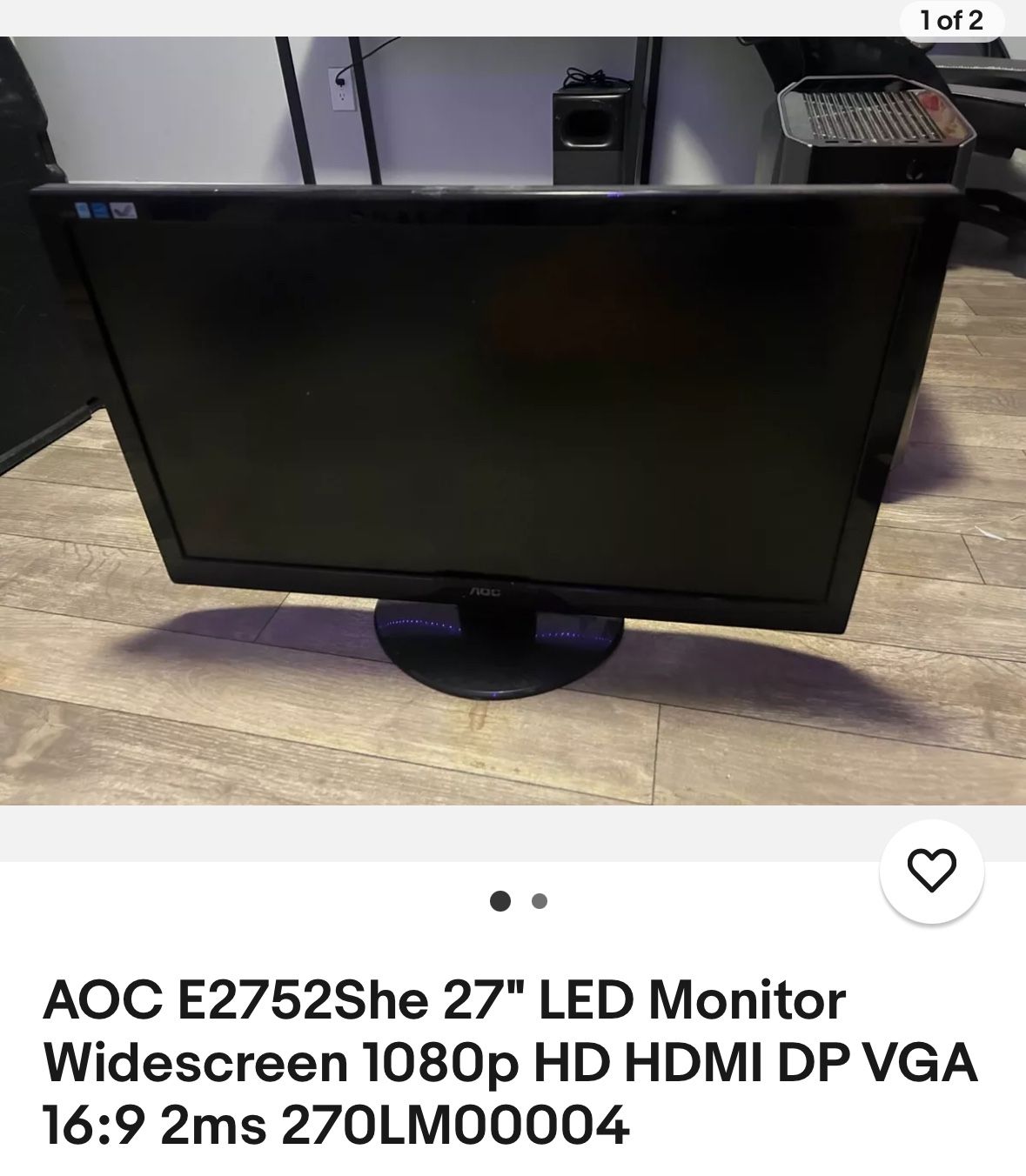The height and width of the screenshot is (1176, 1026).
Task: Add this AOC monitor to watchlist
Action: coord(931,870)
